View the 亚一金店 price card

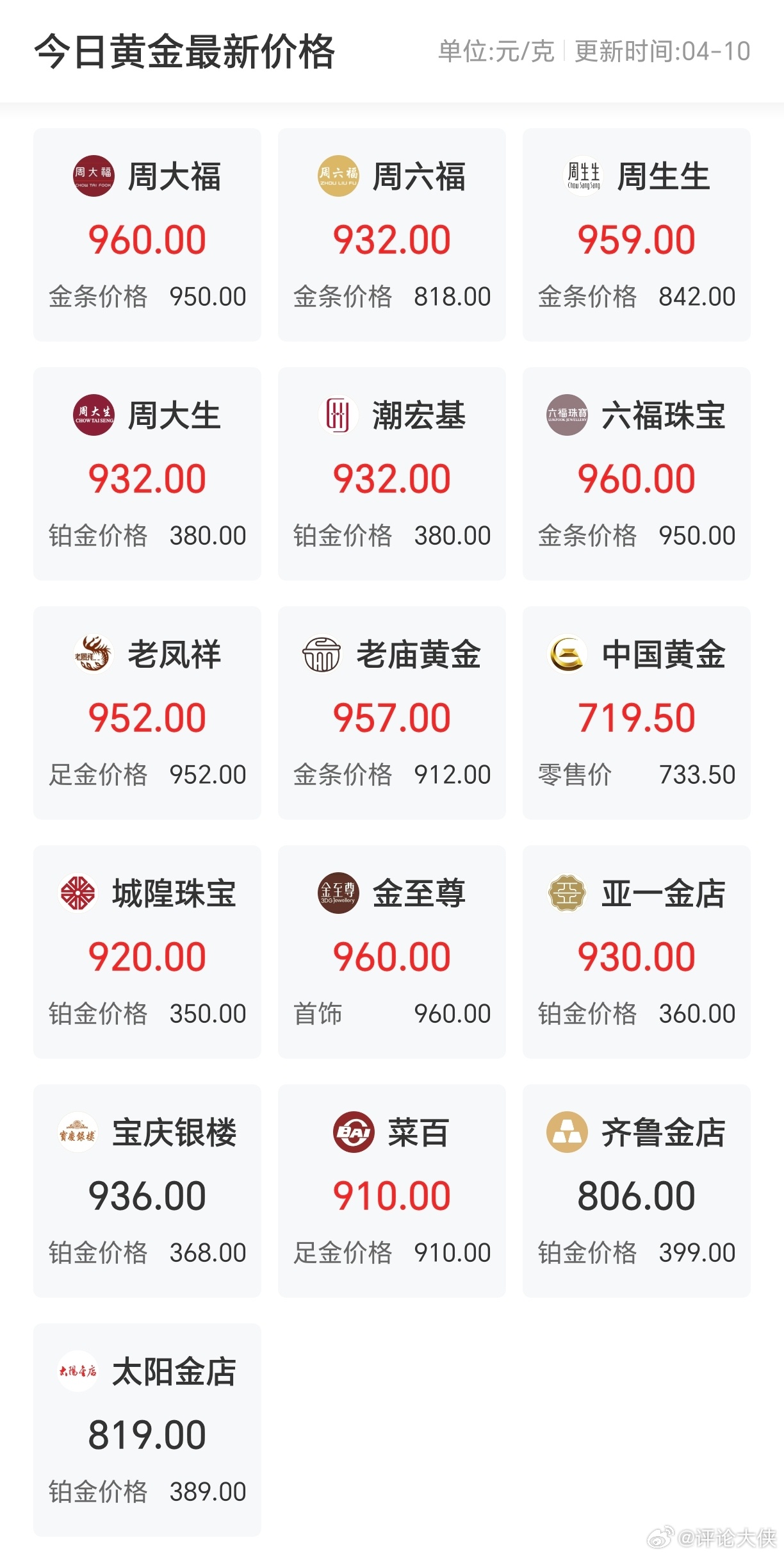(637, 952)
